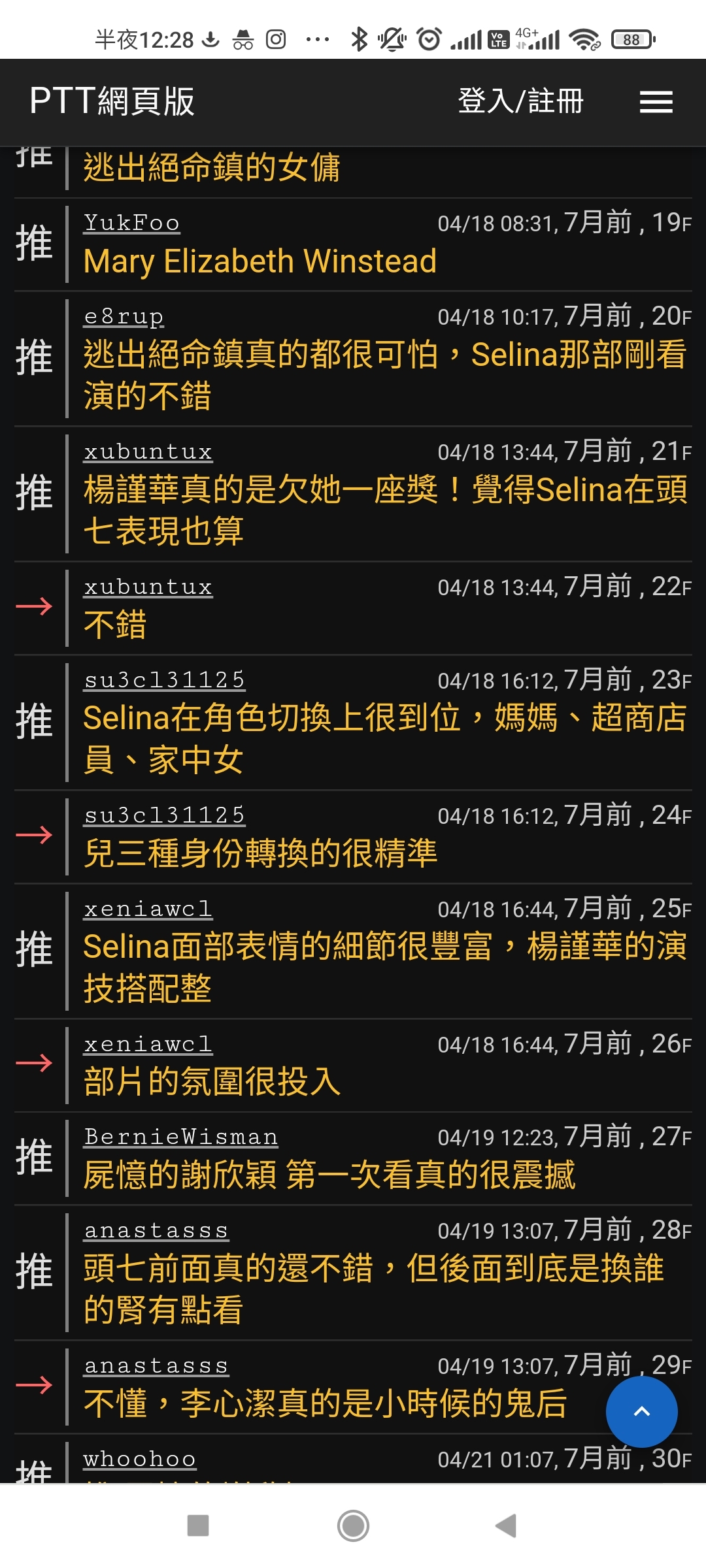This screenshot has height=1568, width=706.
Task: Tap the system back button
Action: (x=507, y=1526)
